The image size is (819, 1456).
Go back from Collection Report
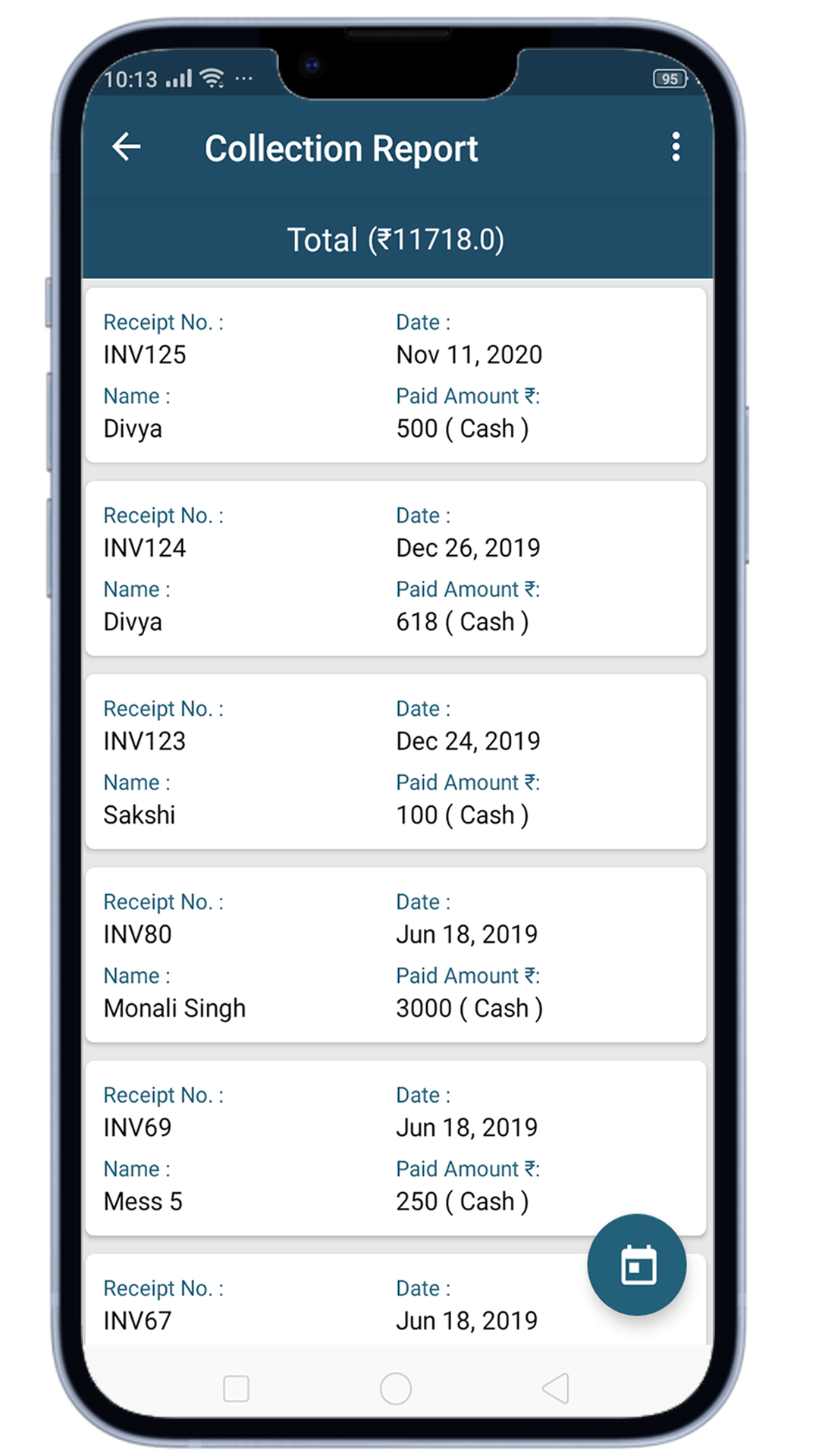pos(127,147)
